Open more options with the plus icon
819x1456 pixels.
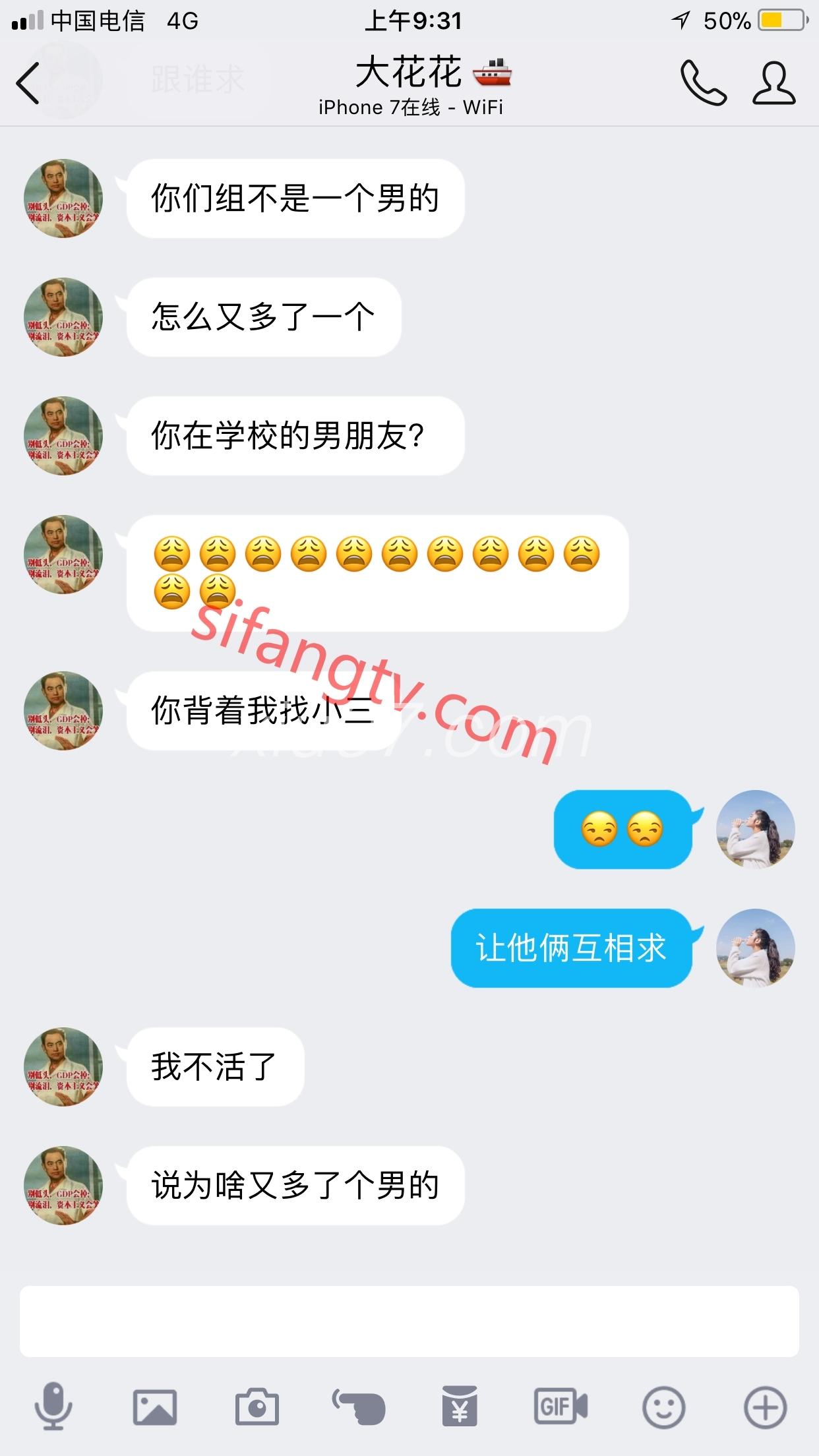[x=765, y=1408]
